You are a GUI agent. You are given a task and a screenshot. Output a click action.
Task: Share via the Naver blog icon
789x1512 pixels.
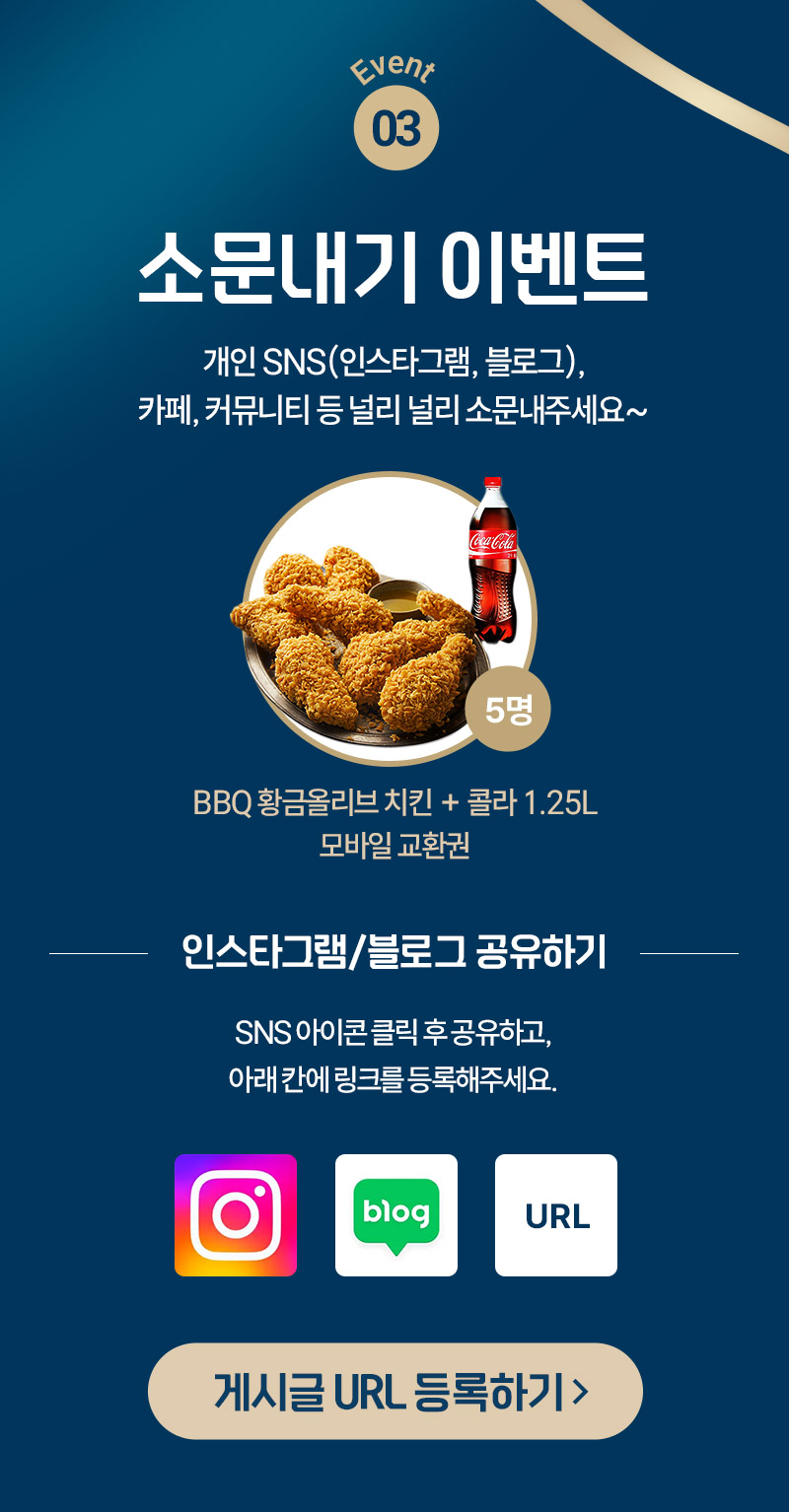tap(396, 1215)
